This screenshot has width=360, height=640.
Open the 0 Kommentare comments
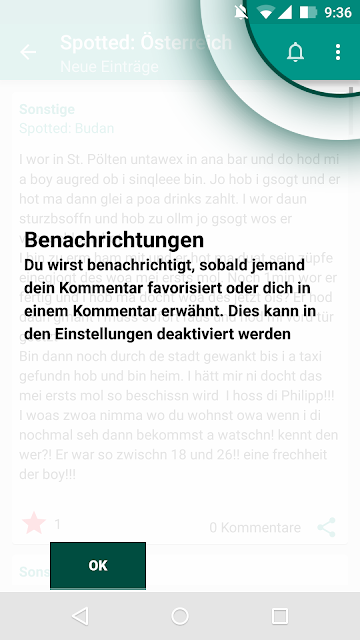click(x=255, y=527)
